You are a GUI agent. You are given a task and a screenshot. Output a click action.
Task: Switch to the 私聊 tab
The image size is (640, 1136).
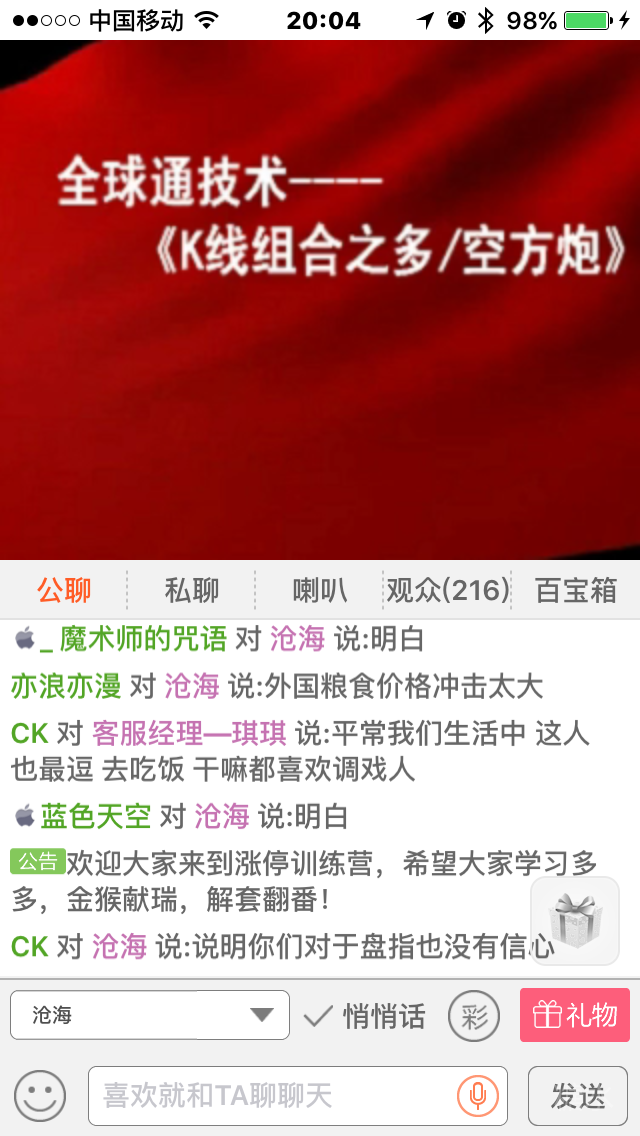tap(191, 591)
